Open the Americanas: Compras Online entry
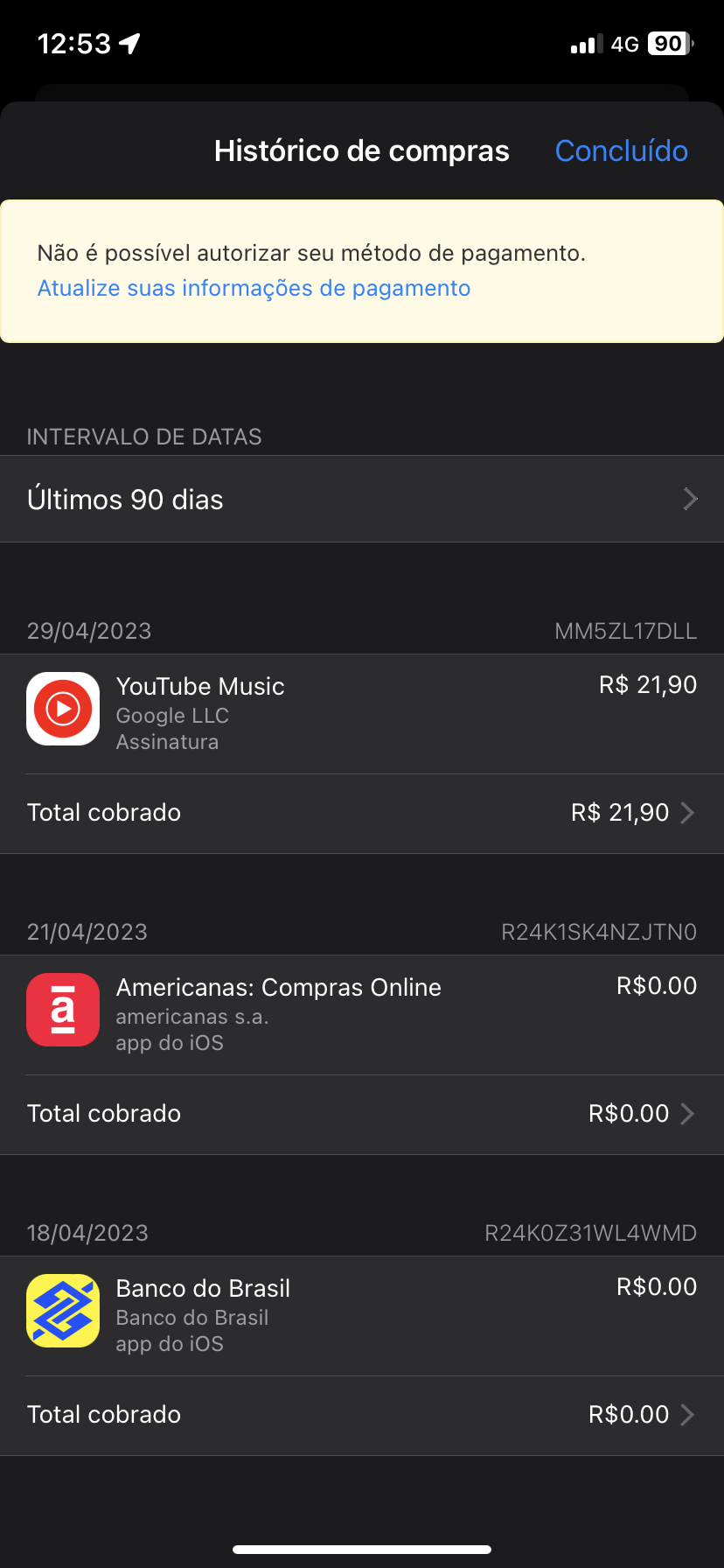The width and height of the screenshot is (724, 1568). click(x=362, y=1014)
